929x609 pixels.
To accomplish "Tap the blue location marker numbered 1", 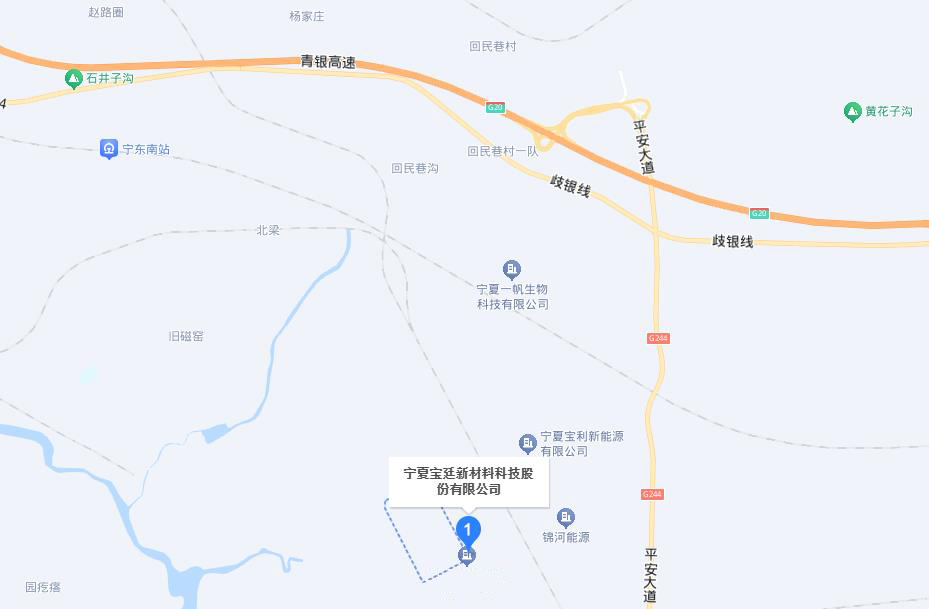I will (x=467, y=528).
